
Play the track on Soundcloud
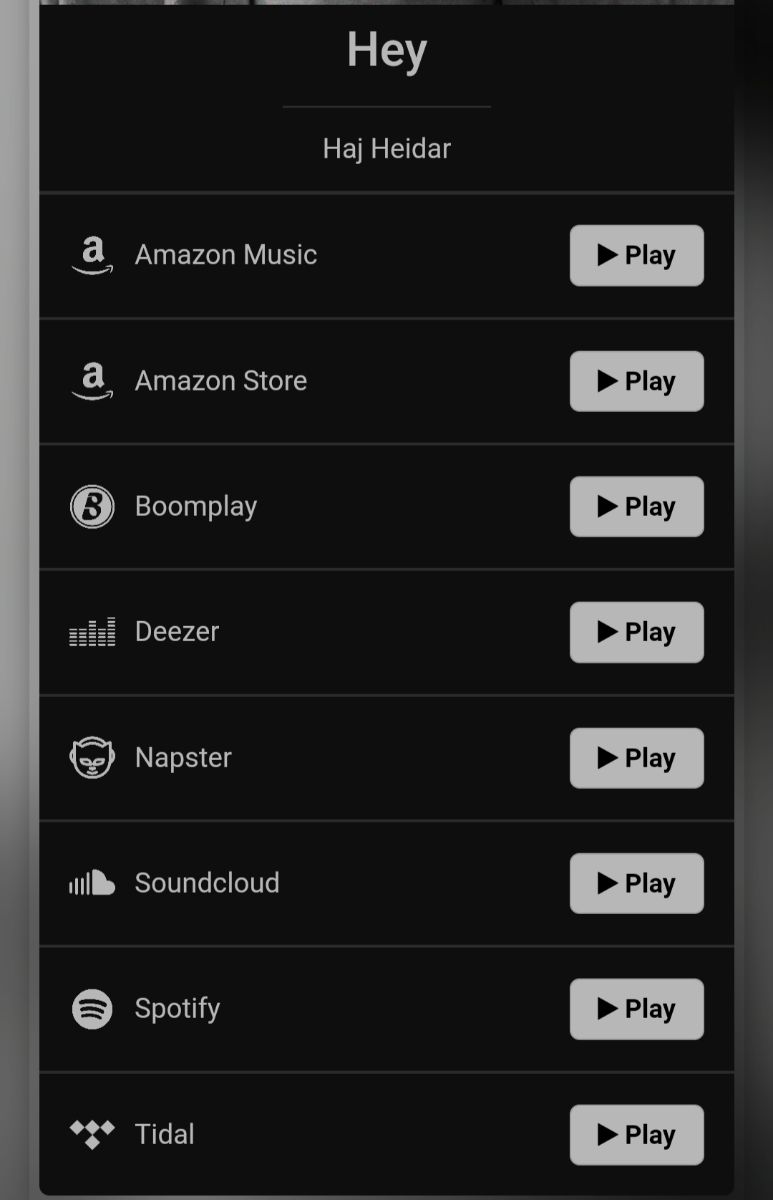(x=636, y=883)
